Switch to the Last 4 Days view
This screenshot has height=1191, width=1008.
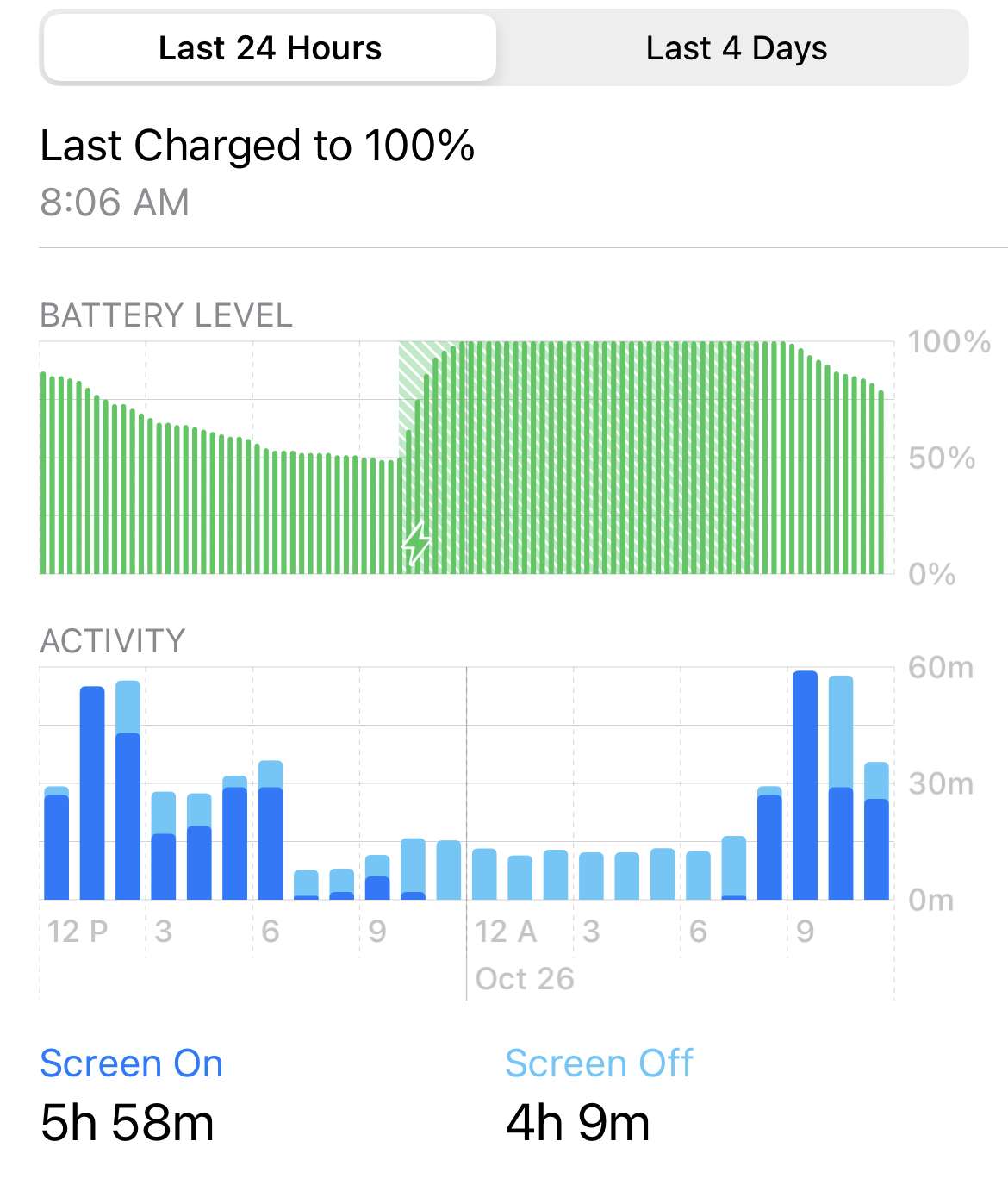(736, 48)
